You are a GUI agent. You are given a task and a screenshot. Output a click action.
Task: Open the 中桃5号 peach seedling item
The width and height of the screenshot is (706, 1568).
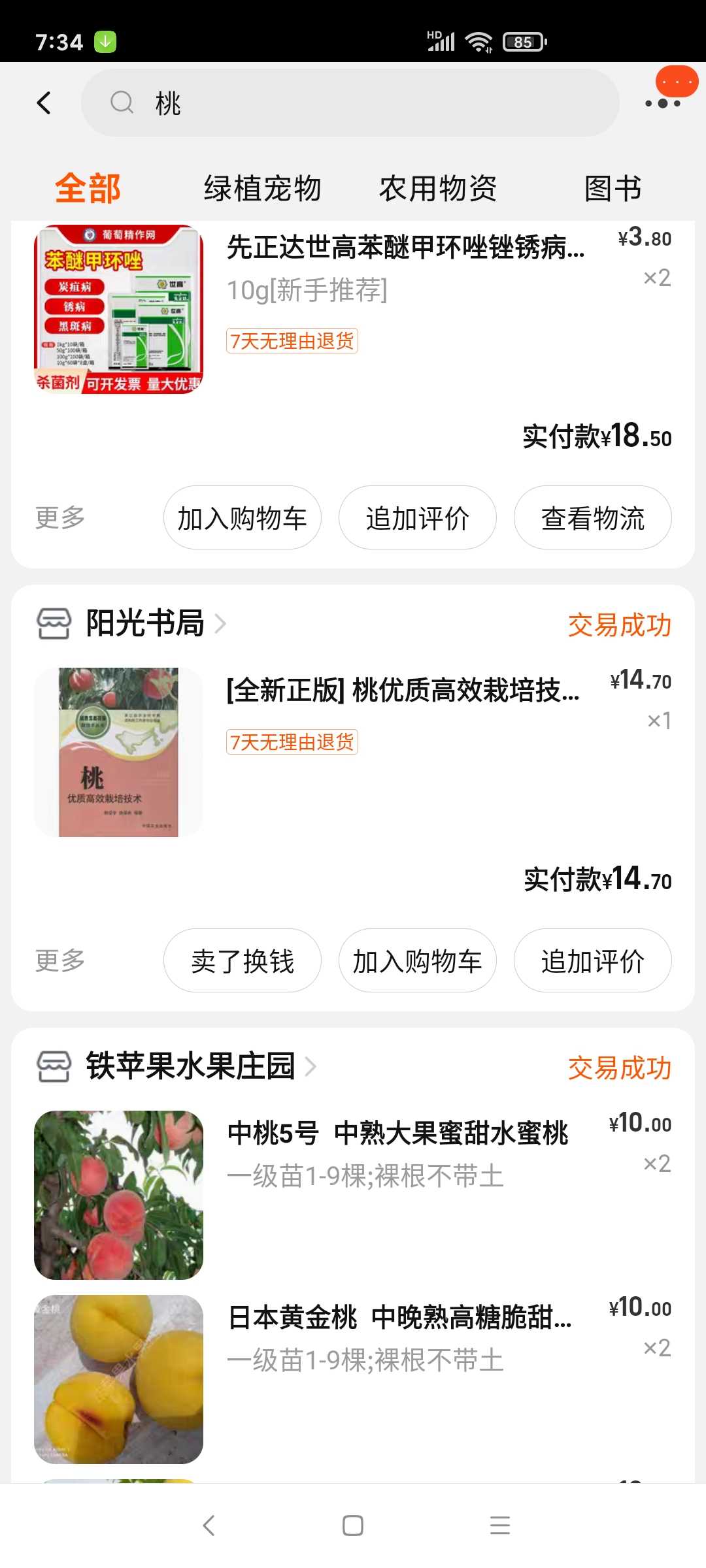tap(397, 1134)
